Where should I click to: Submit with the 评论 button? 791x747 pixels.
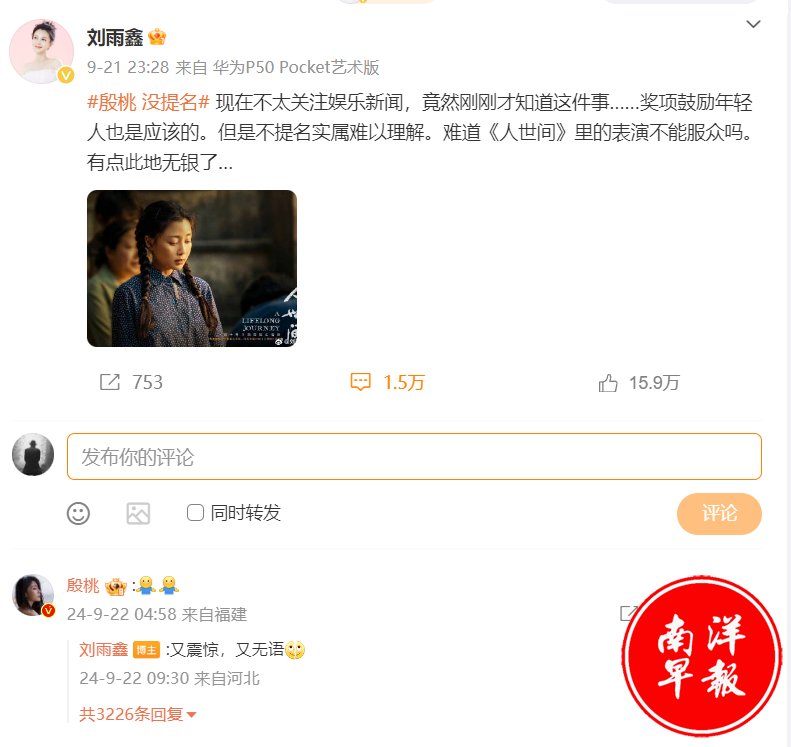click(x=719, y=513)
